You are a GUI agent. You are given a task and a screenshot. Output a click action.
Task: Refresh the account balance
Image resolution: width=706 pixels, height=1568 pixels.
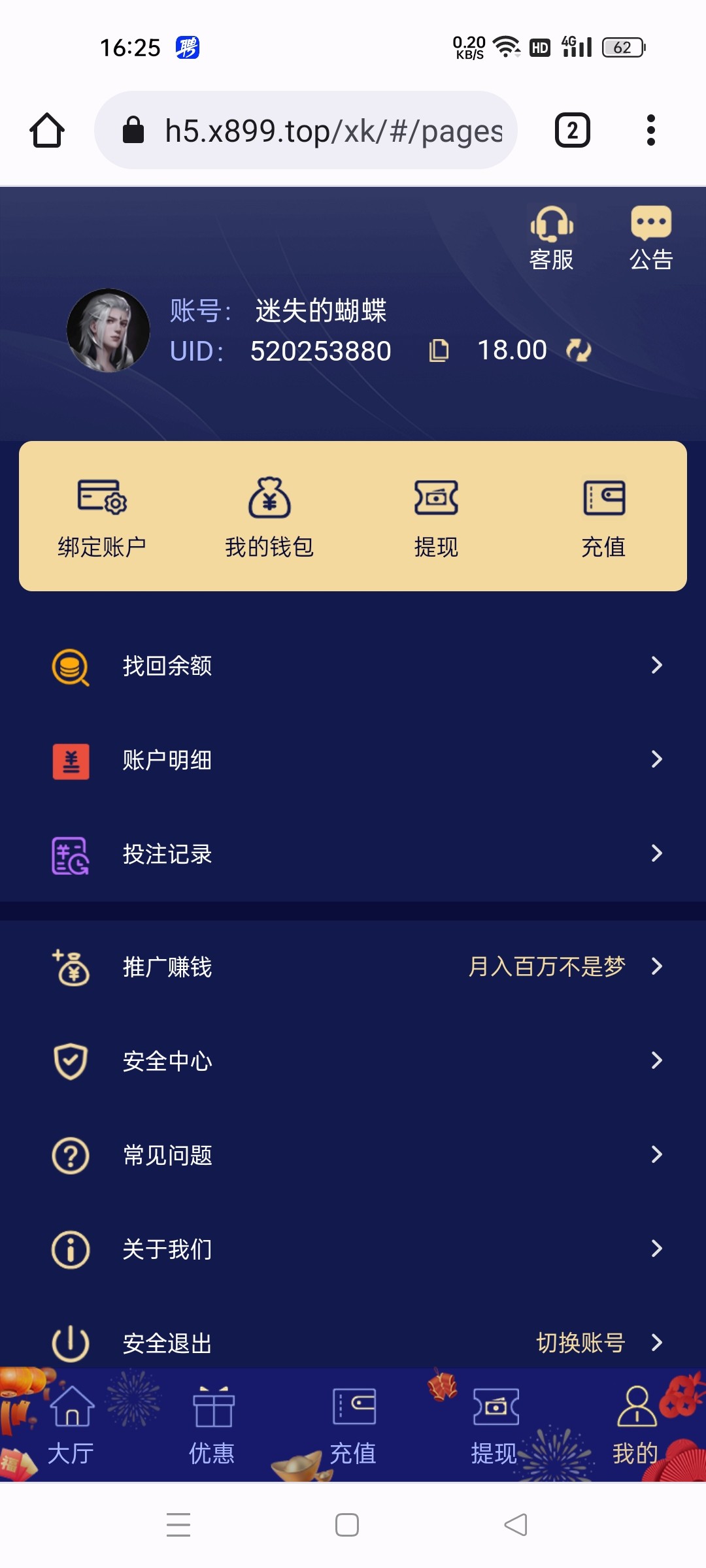click(x=579, y=351)
